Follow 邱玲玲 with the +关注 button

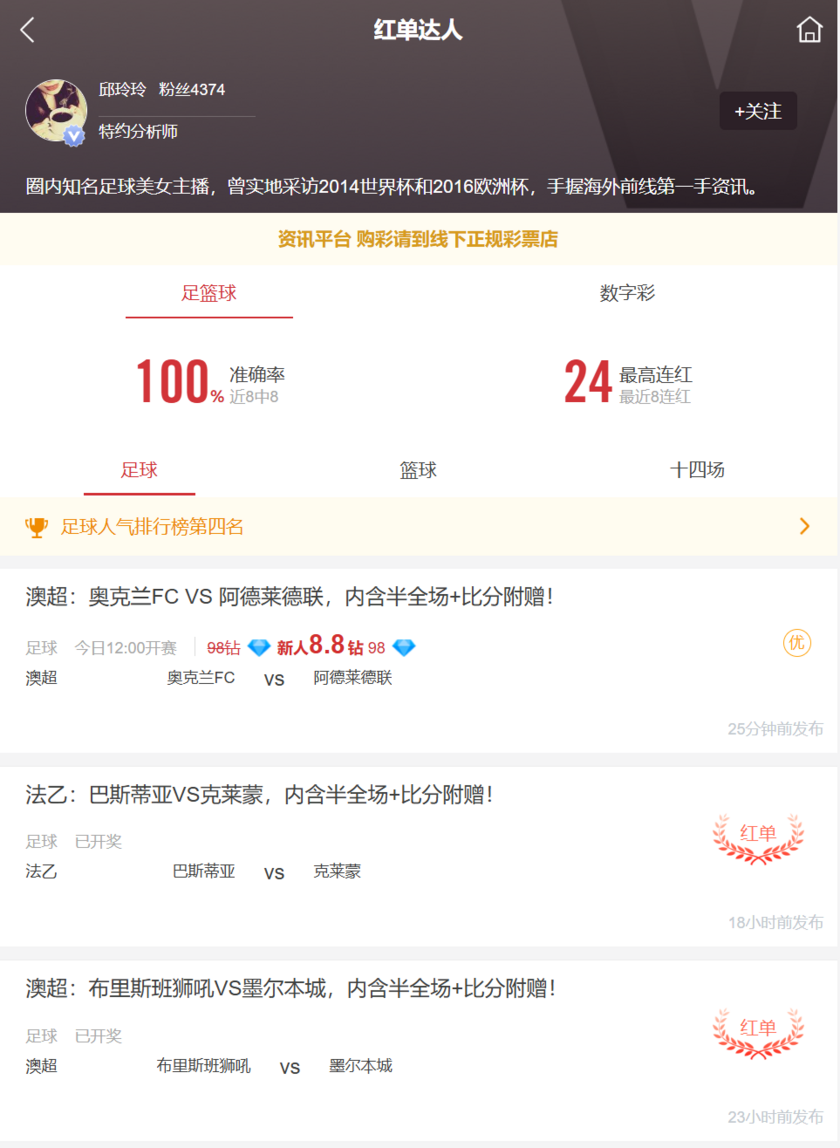[758, 111]
